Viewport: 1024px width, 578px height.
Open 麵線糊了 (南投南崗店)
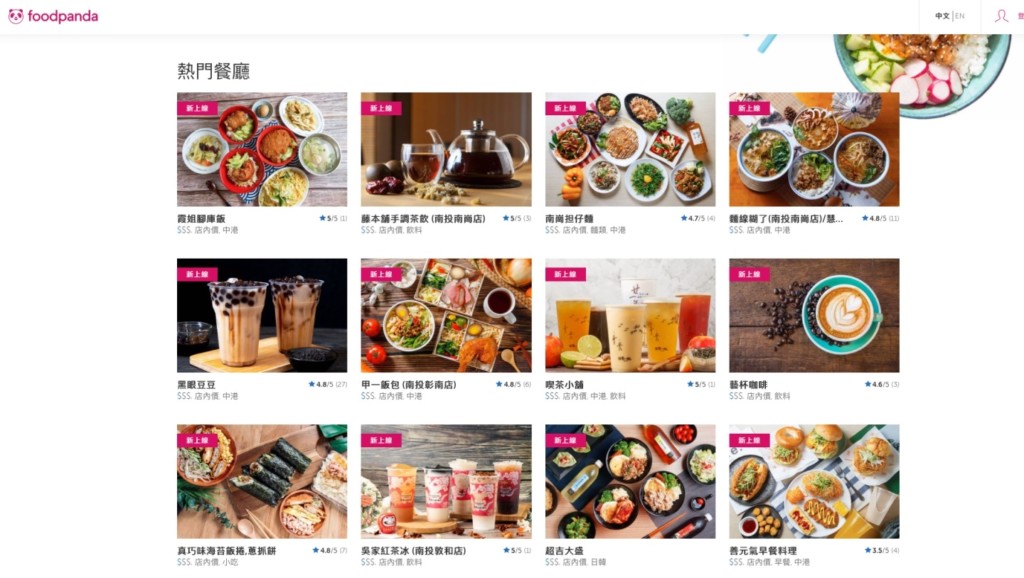click(x=814, y=150)
